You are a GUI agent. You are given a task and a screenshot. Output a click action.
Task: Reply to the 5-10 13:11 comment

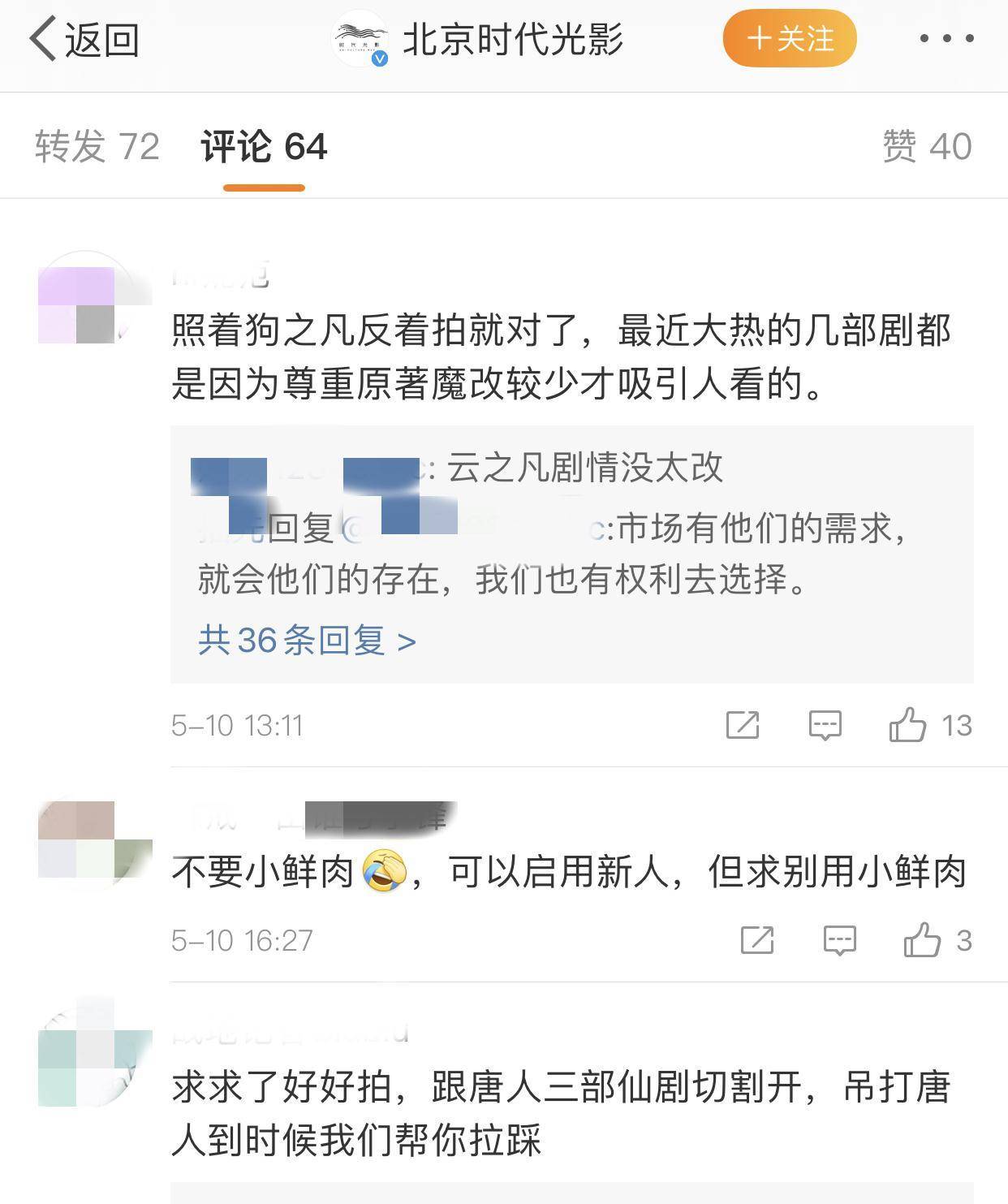[825, 725]
